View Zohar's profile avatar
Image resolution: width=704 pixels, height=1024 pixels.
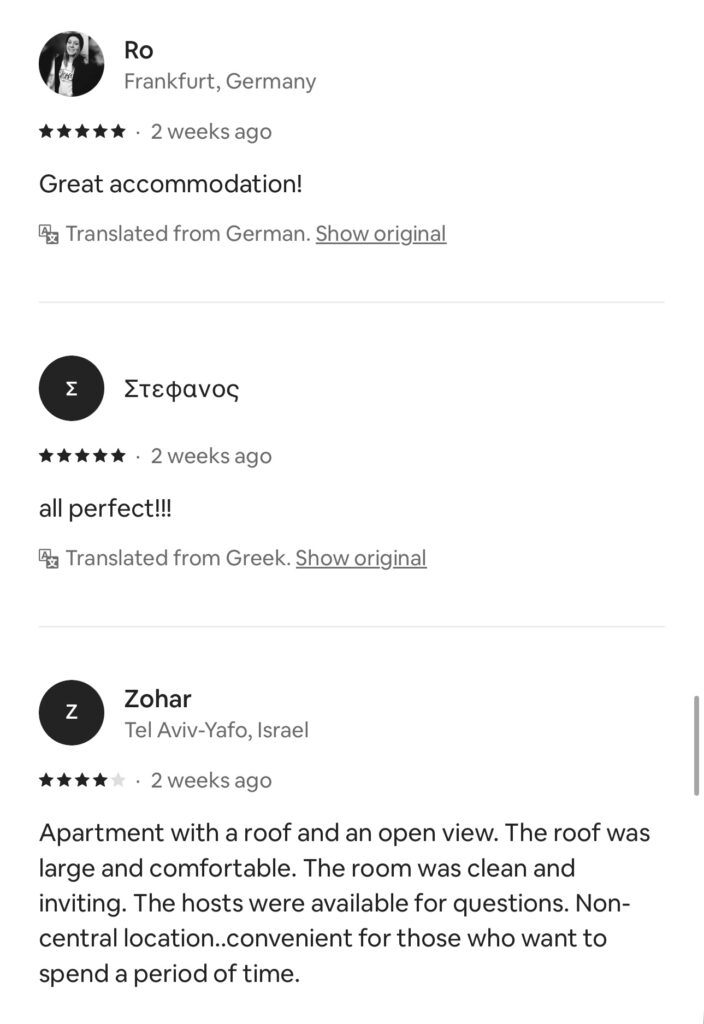coord(71,712)
